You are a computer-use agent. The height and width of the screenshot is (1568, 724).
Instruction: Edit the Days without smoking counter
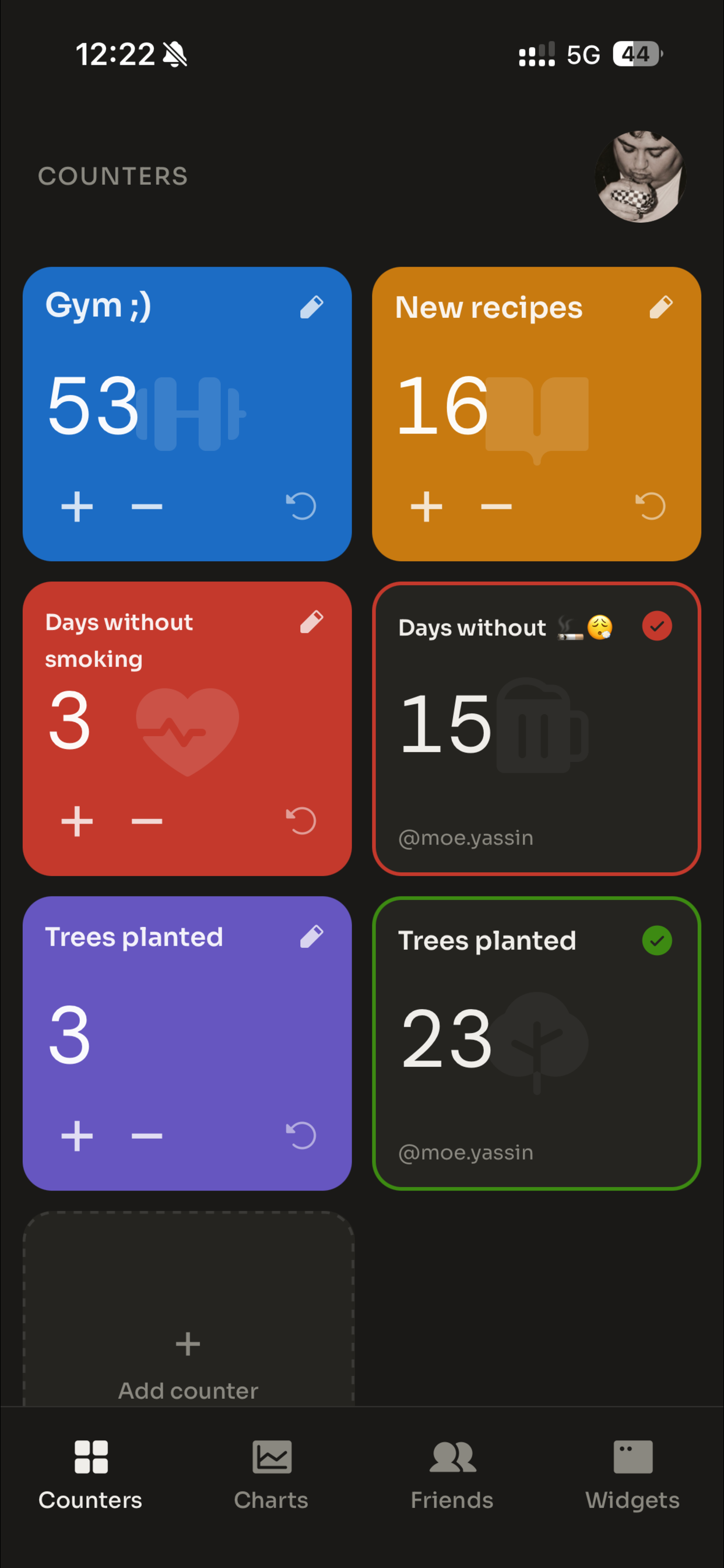pyautogui.click(x=311, y=622)
